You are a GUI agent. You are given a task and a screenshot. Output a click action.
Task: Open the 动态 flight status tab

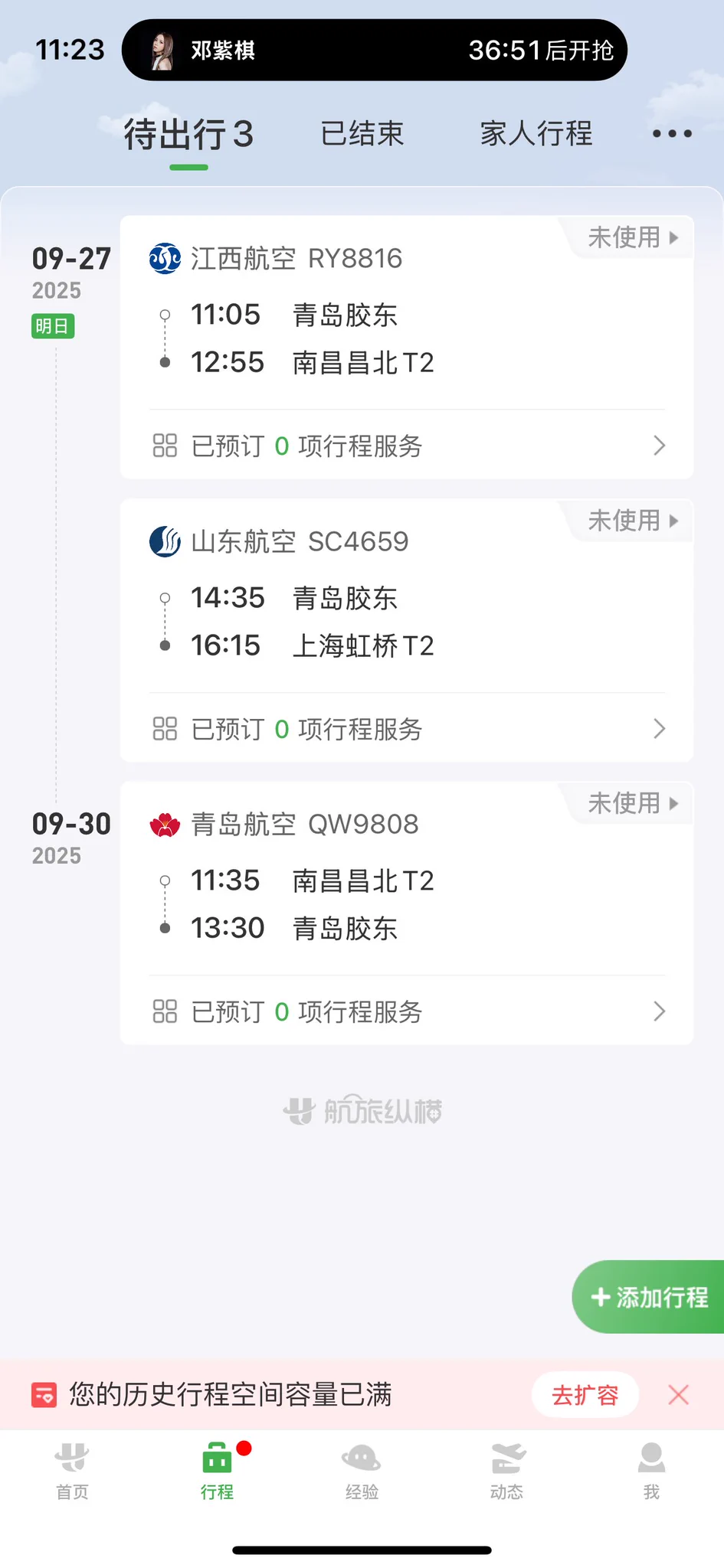click(506, 1470)
